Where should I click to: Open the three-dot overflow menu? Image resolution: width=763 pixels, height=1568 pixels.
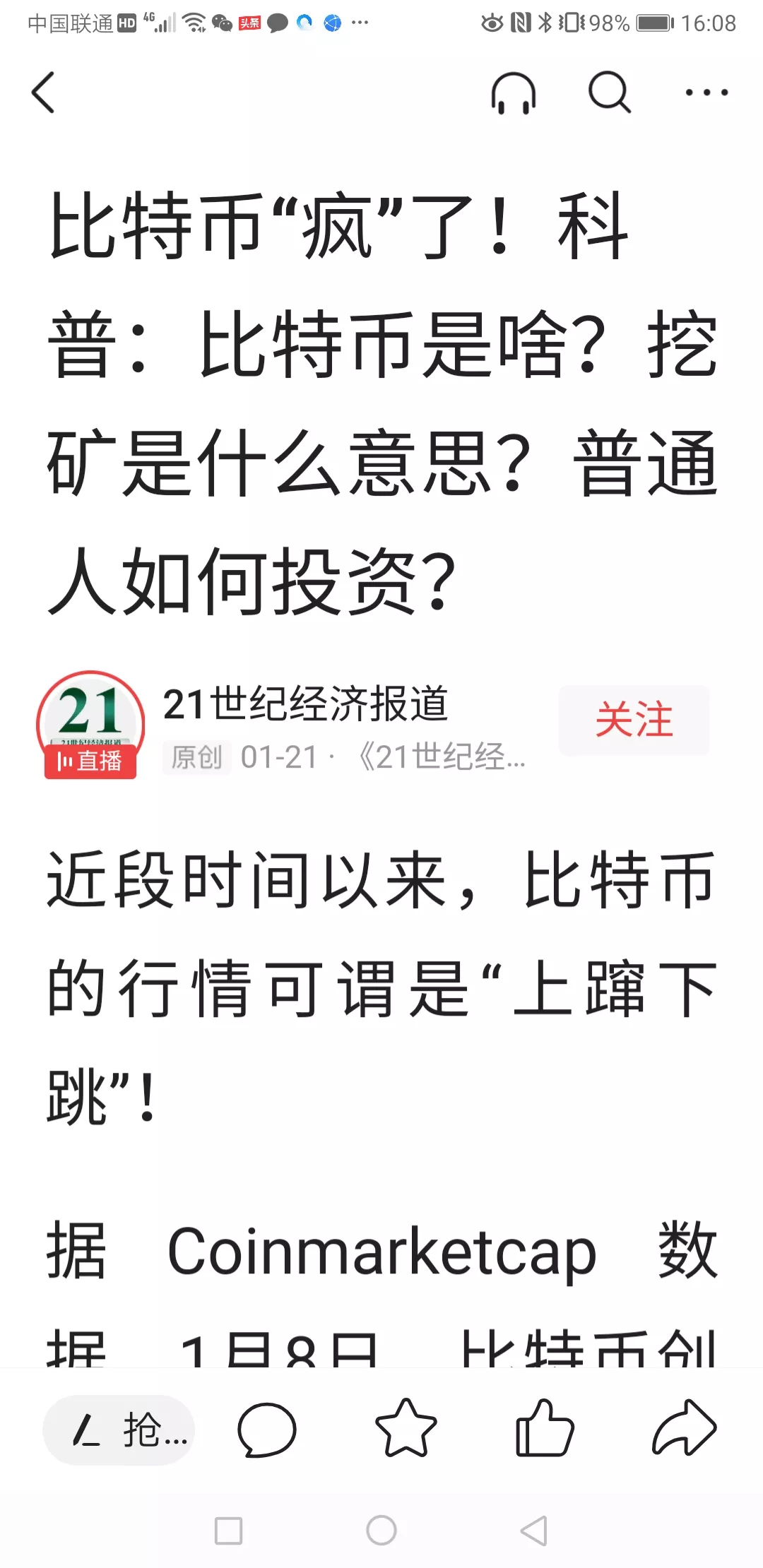click(x=706, y=93)
